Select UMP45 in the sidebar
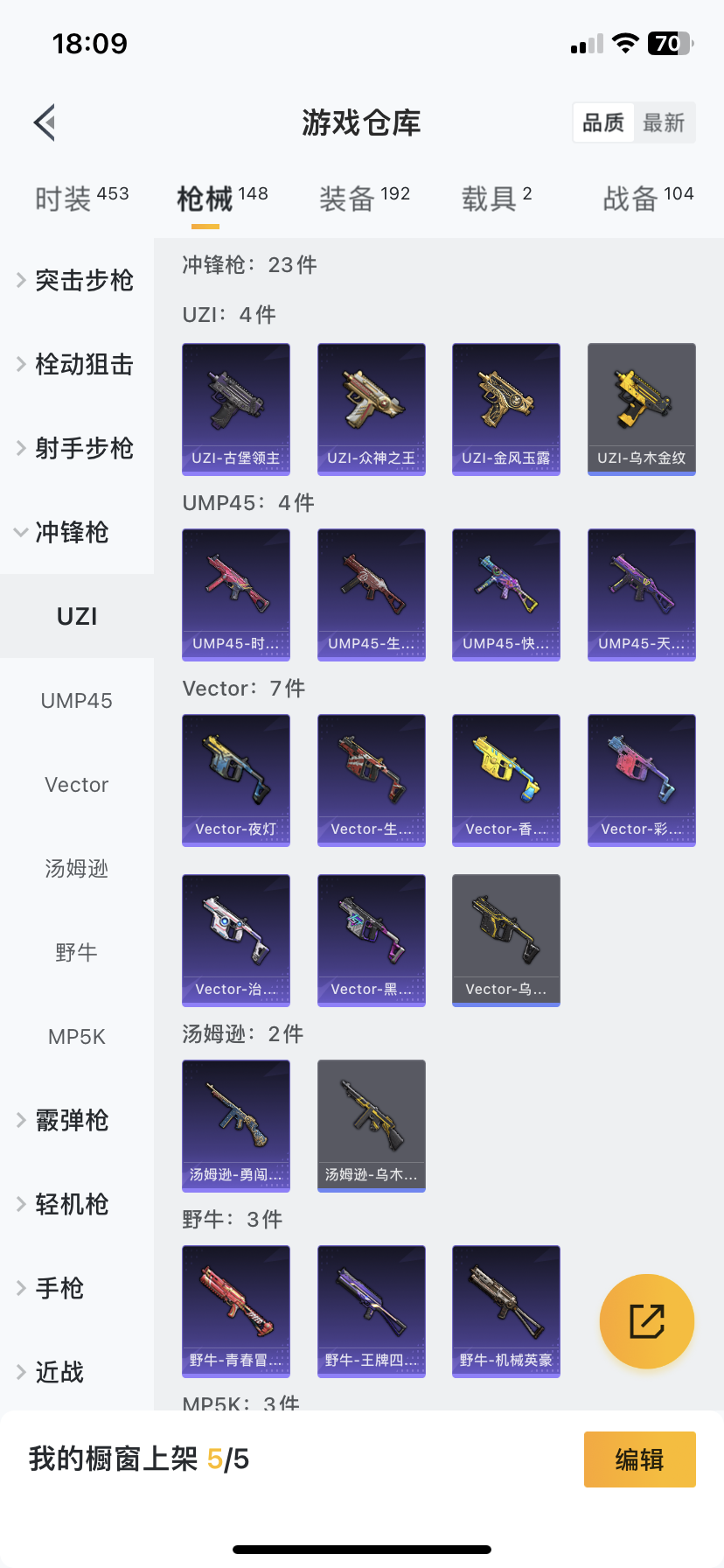 point(77,701)
